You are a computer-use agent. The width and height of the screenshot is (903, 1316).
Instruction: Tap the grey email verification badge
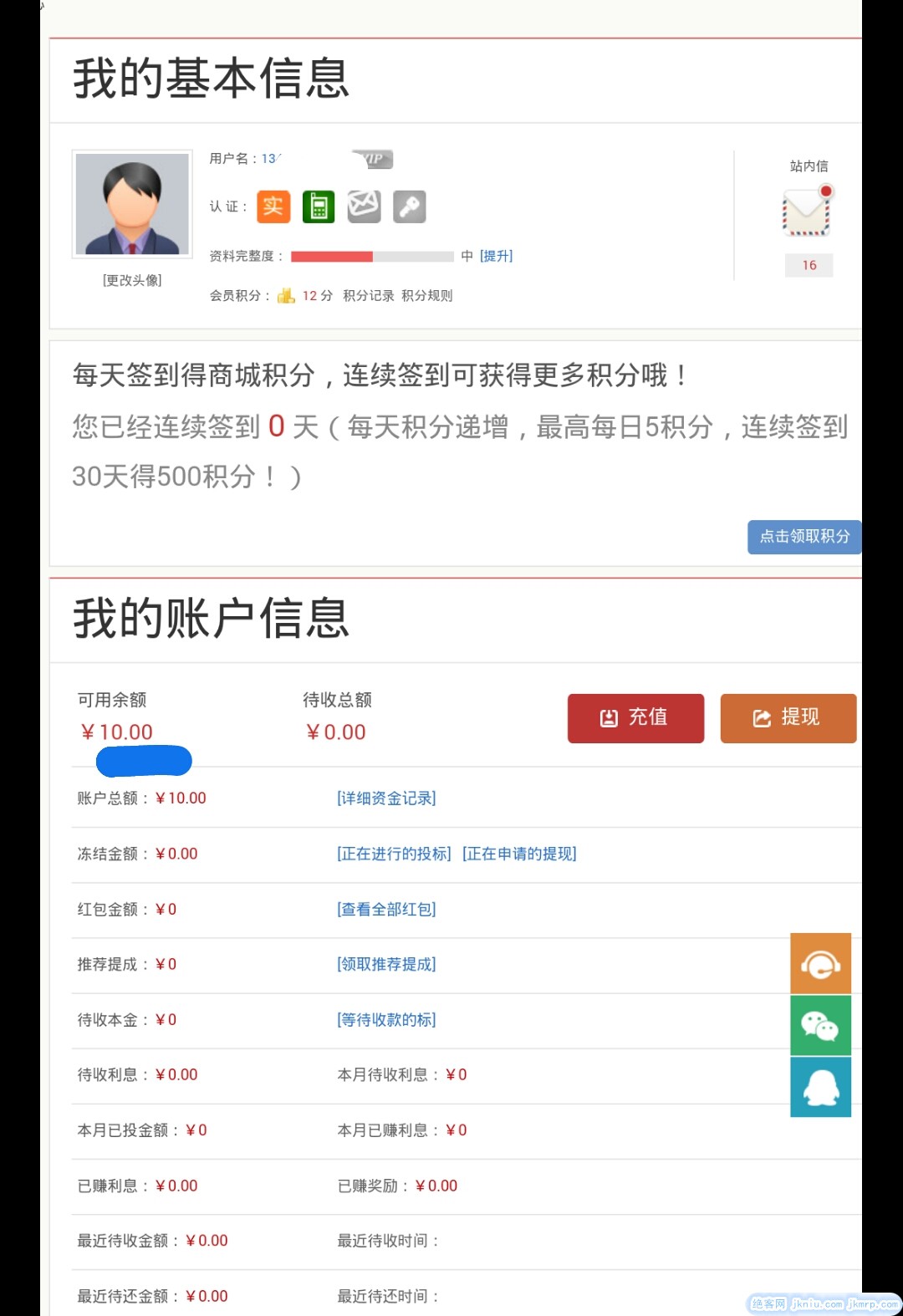tap(364, 207)
